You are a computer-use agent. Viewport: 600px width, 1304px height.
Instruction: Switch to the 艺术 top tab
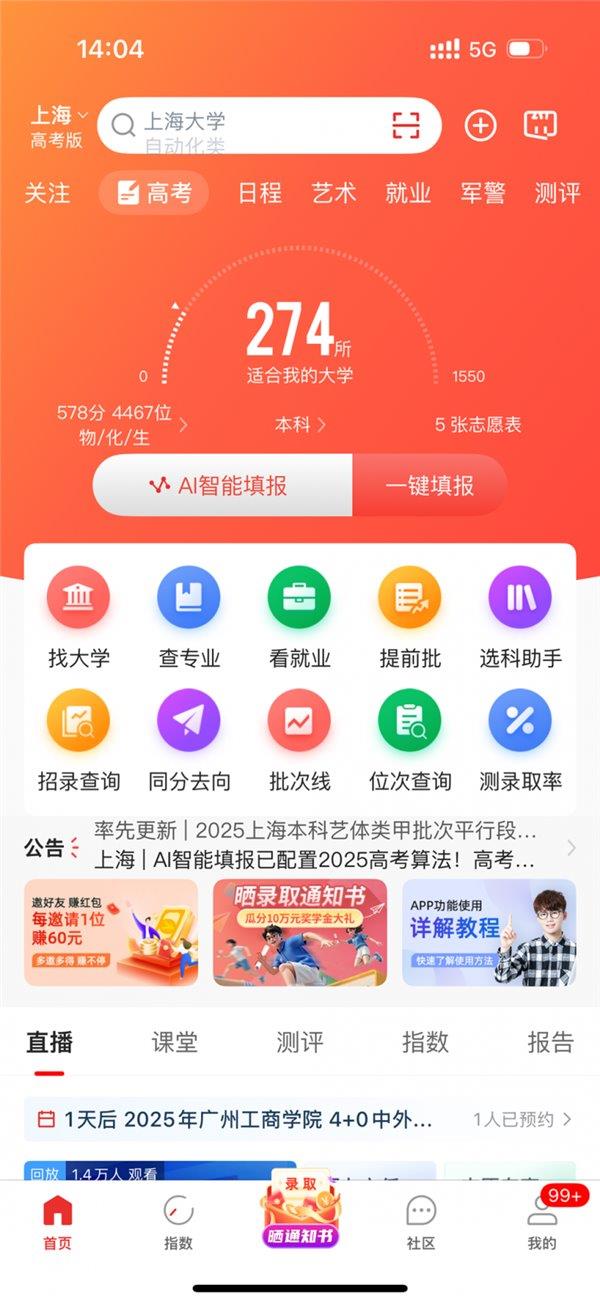pos(334,193)
